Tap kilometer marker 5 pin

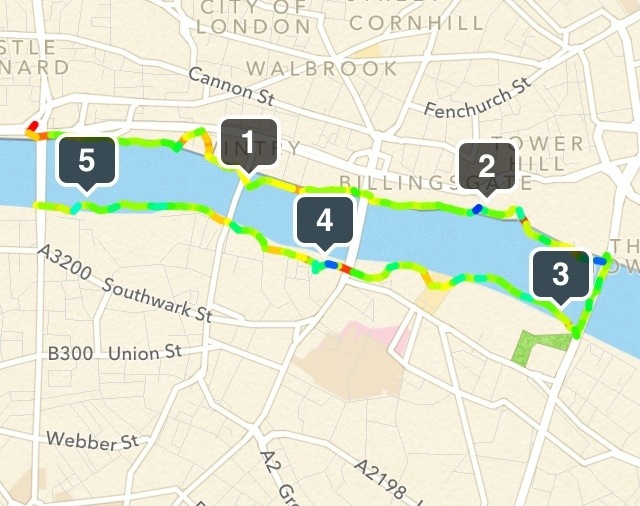coord(88,160)
